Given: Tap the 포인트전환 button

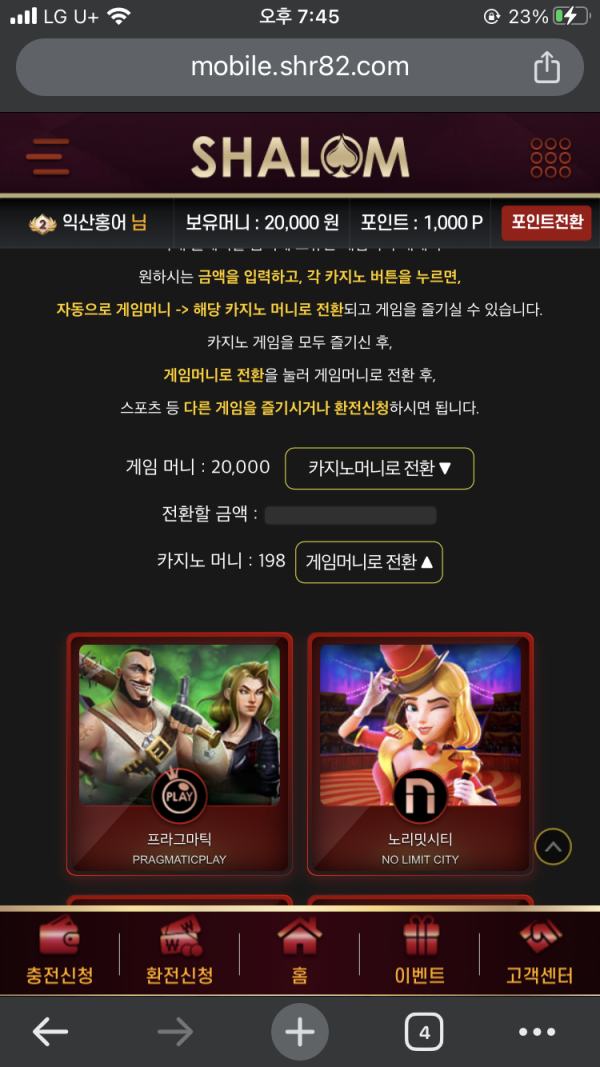Looking at the screenshot, I should tap(546, 222).
